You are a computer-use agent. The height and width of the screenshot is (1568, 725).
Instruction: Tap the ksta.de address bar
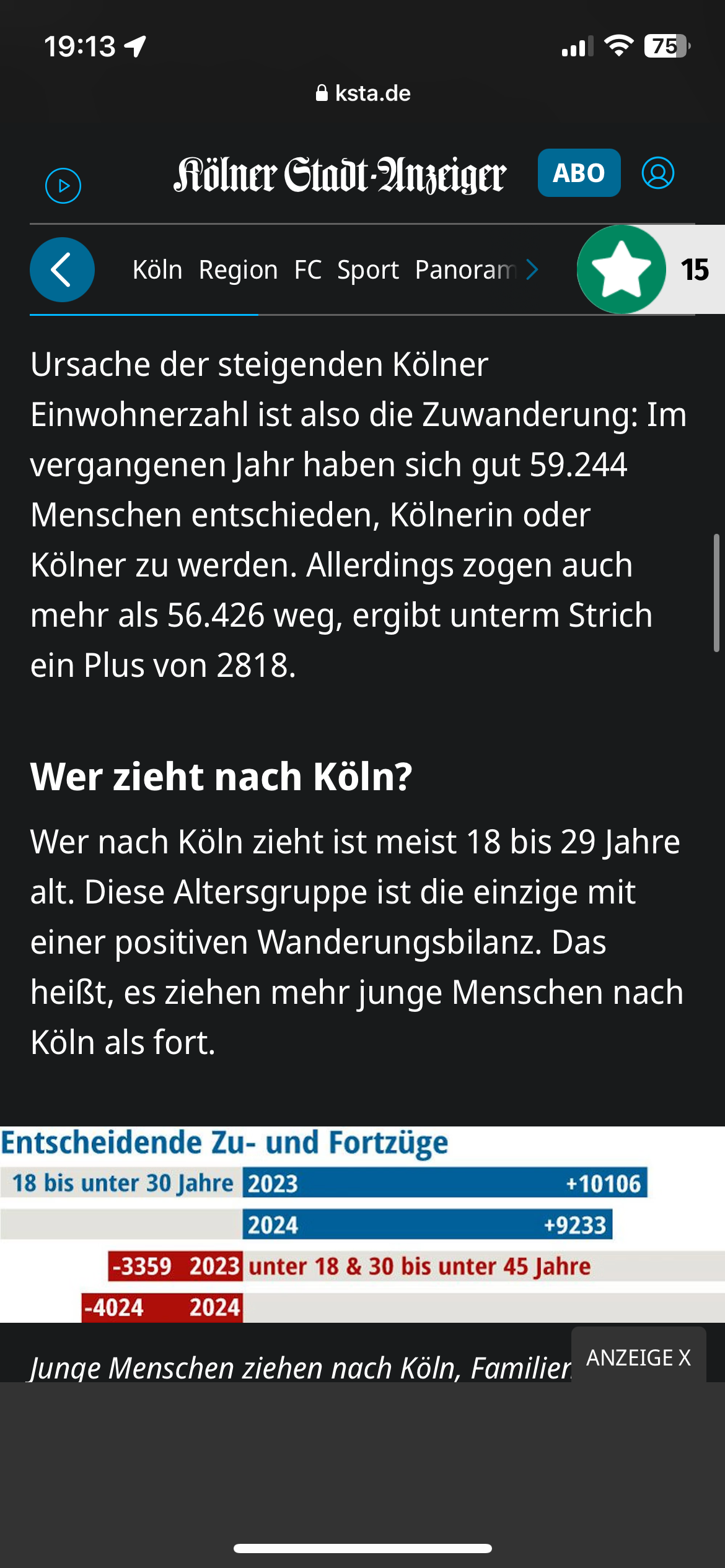point(362,93)
